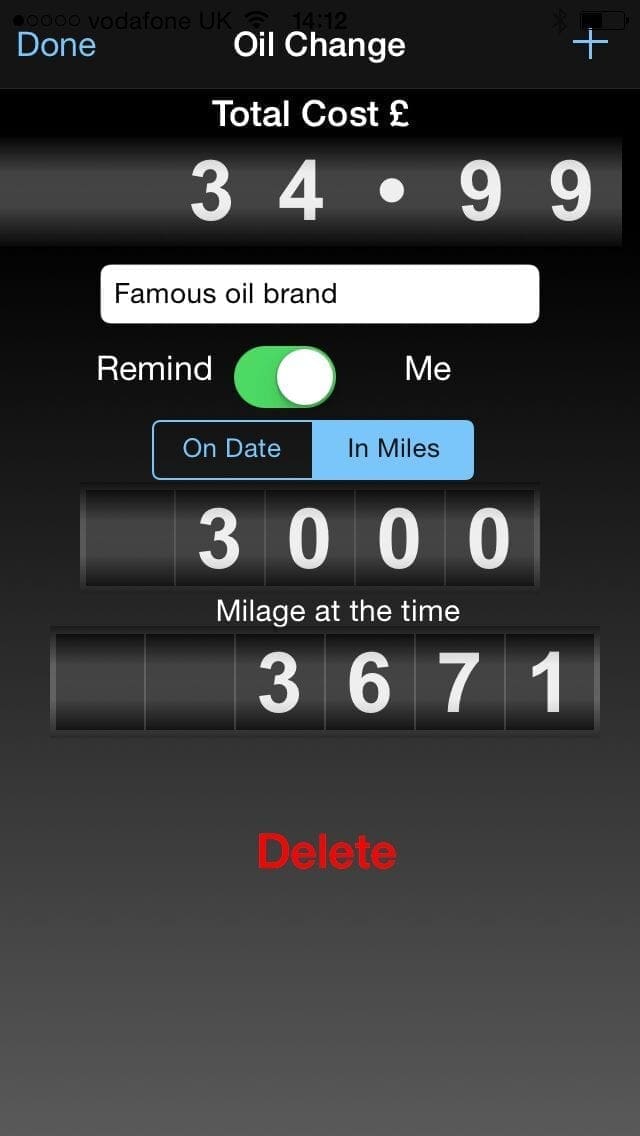Tap the 3671 mileage counter

coord(325,682)
